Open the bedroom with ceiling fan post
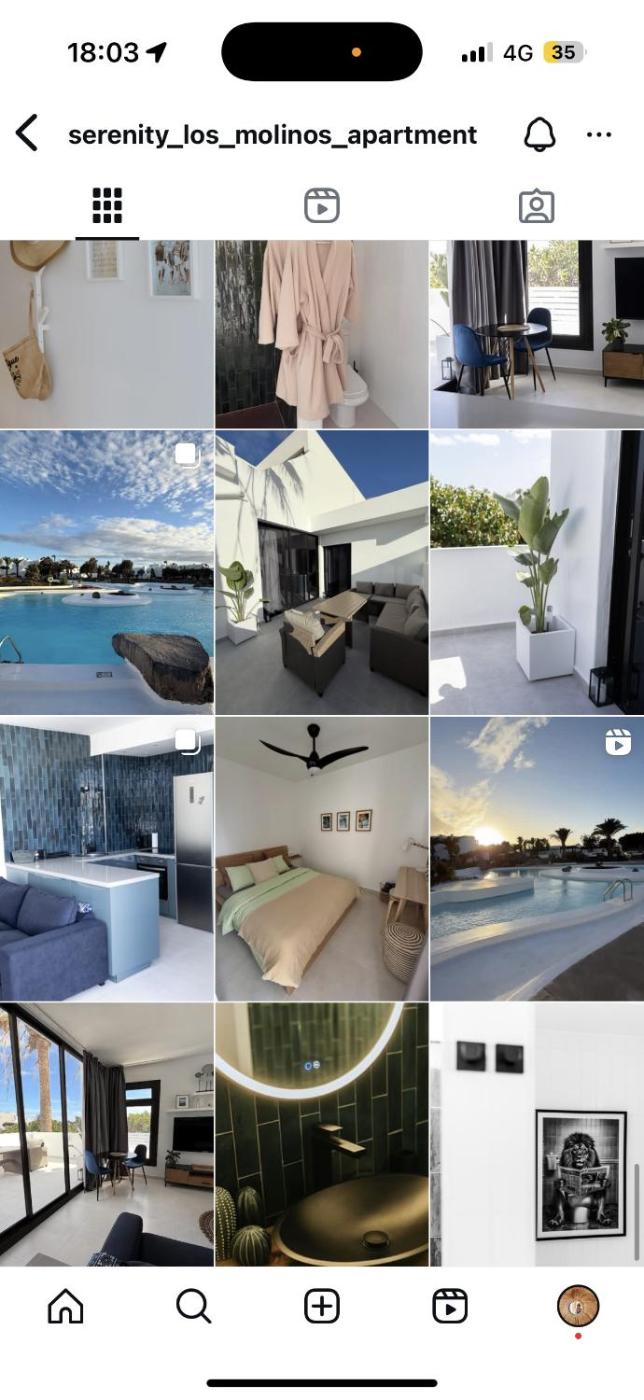 (321, 858)
